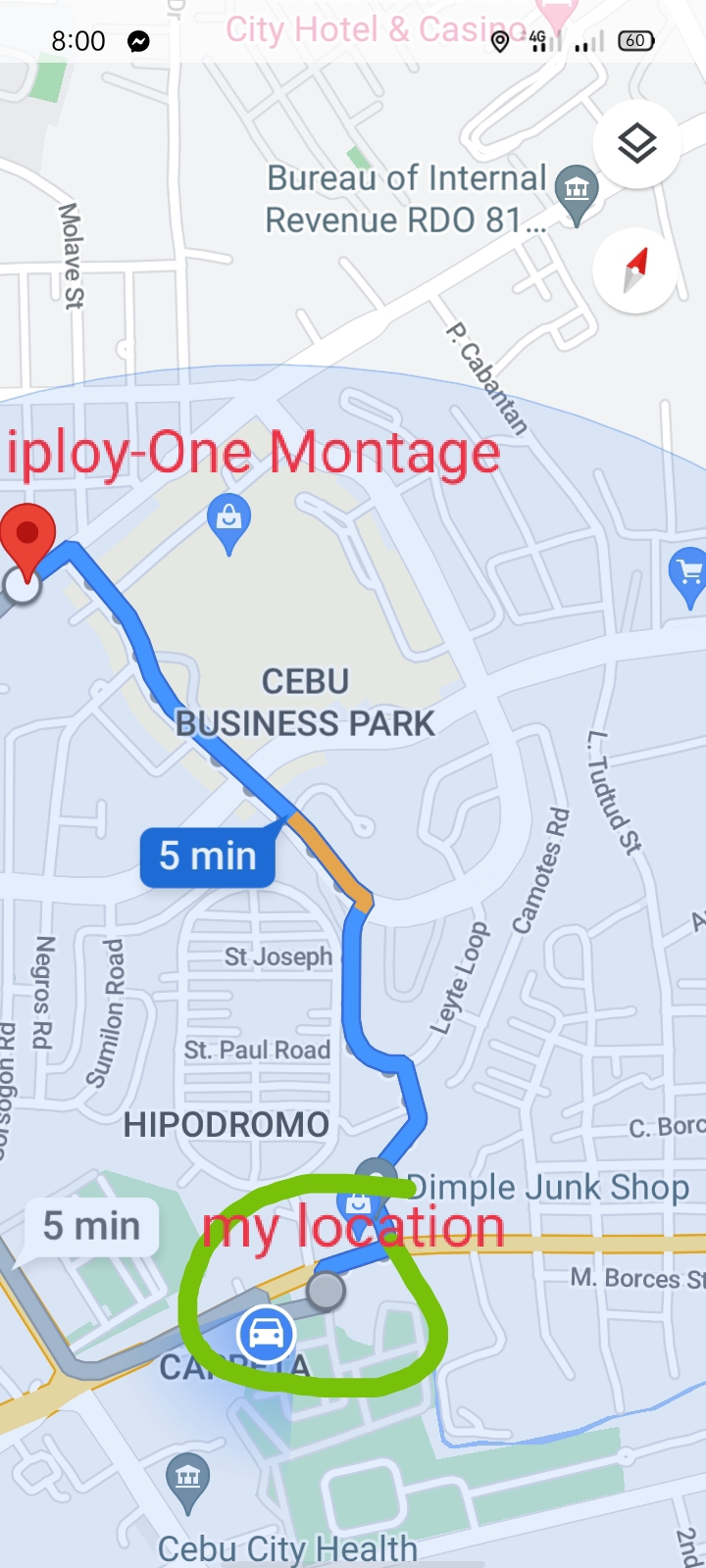Tap the shopping marker in Cebu Business Park
Screen dimensions: 706x1568
point(229,520)
